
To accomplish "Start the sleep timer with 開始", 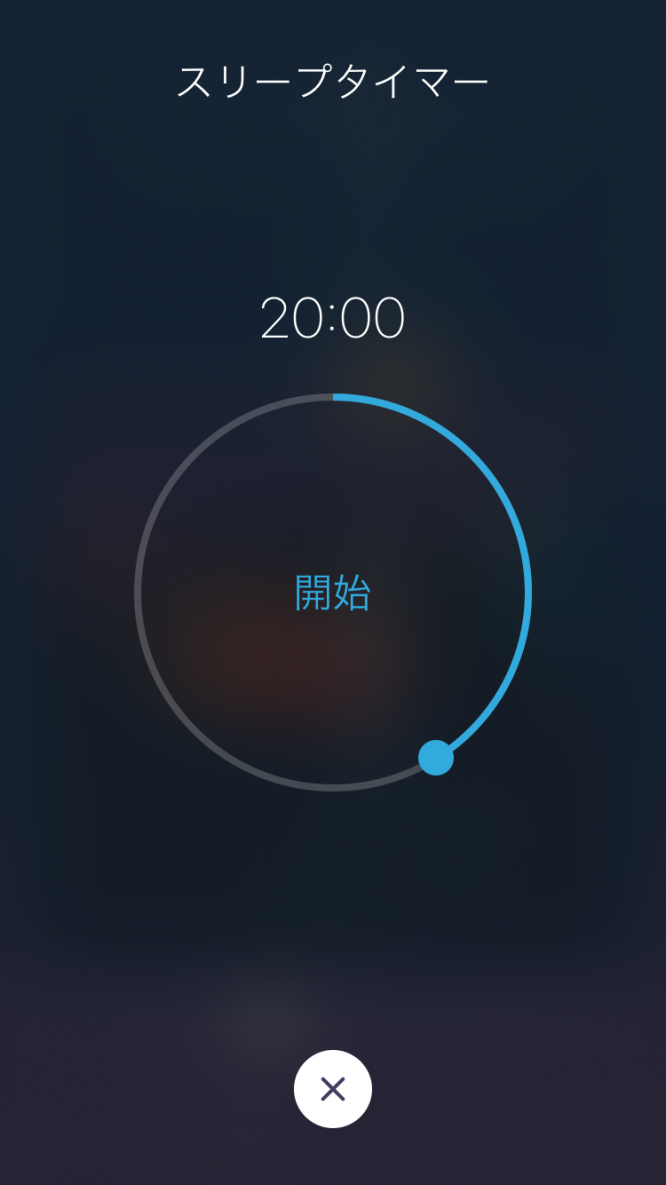I will pyautogui.click(x=332, y=593).
